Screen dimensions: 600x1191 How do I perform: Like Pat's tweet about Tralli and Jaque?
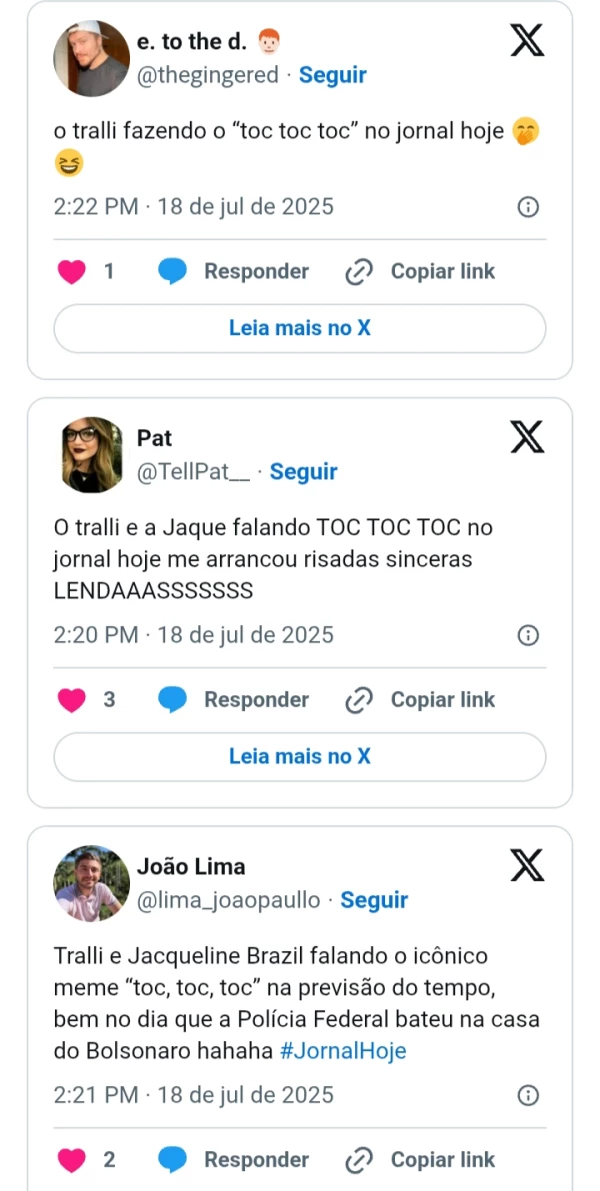point(71,700)
